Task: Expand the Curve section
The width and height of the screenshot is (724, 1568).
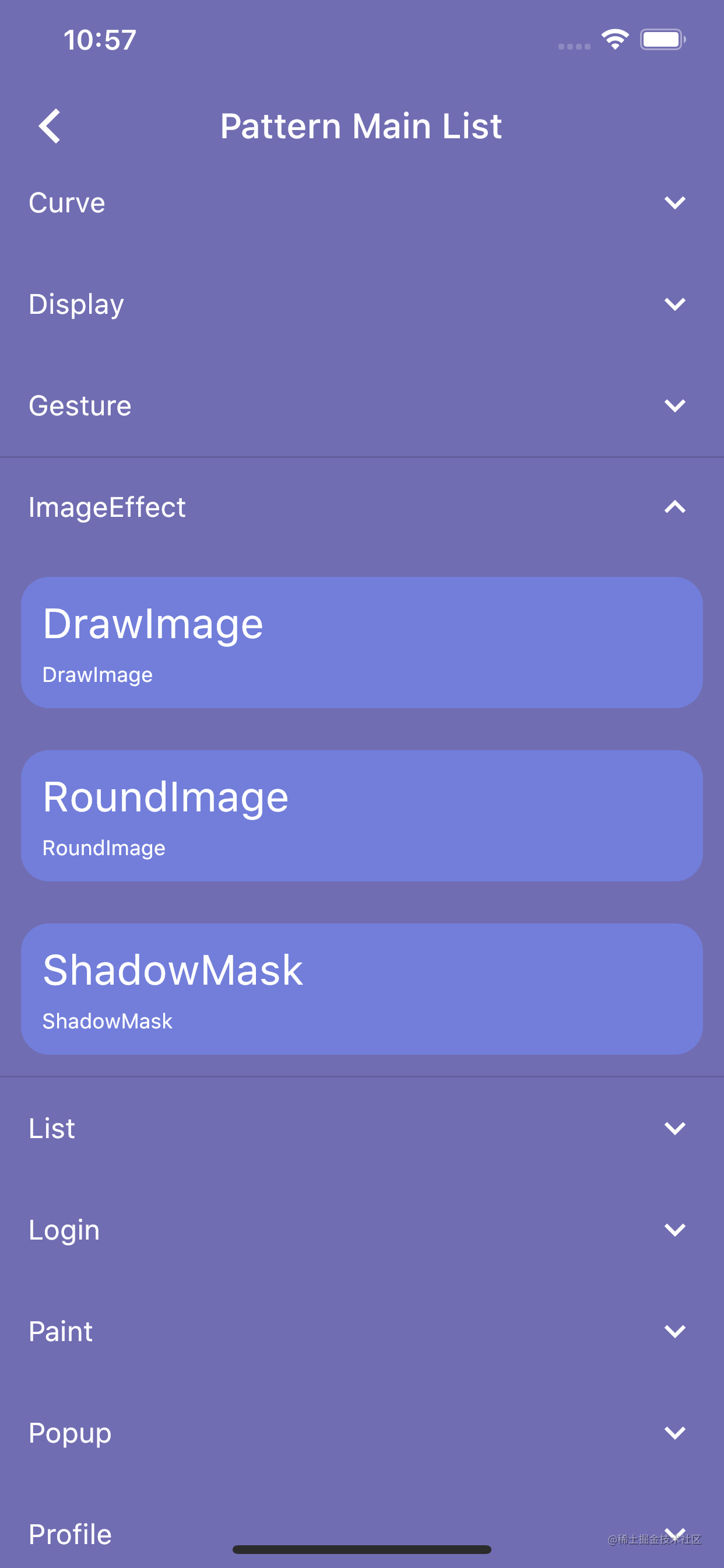Action: click(362, 202)
